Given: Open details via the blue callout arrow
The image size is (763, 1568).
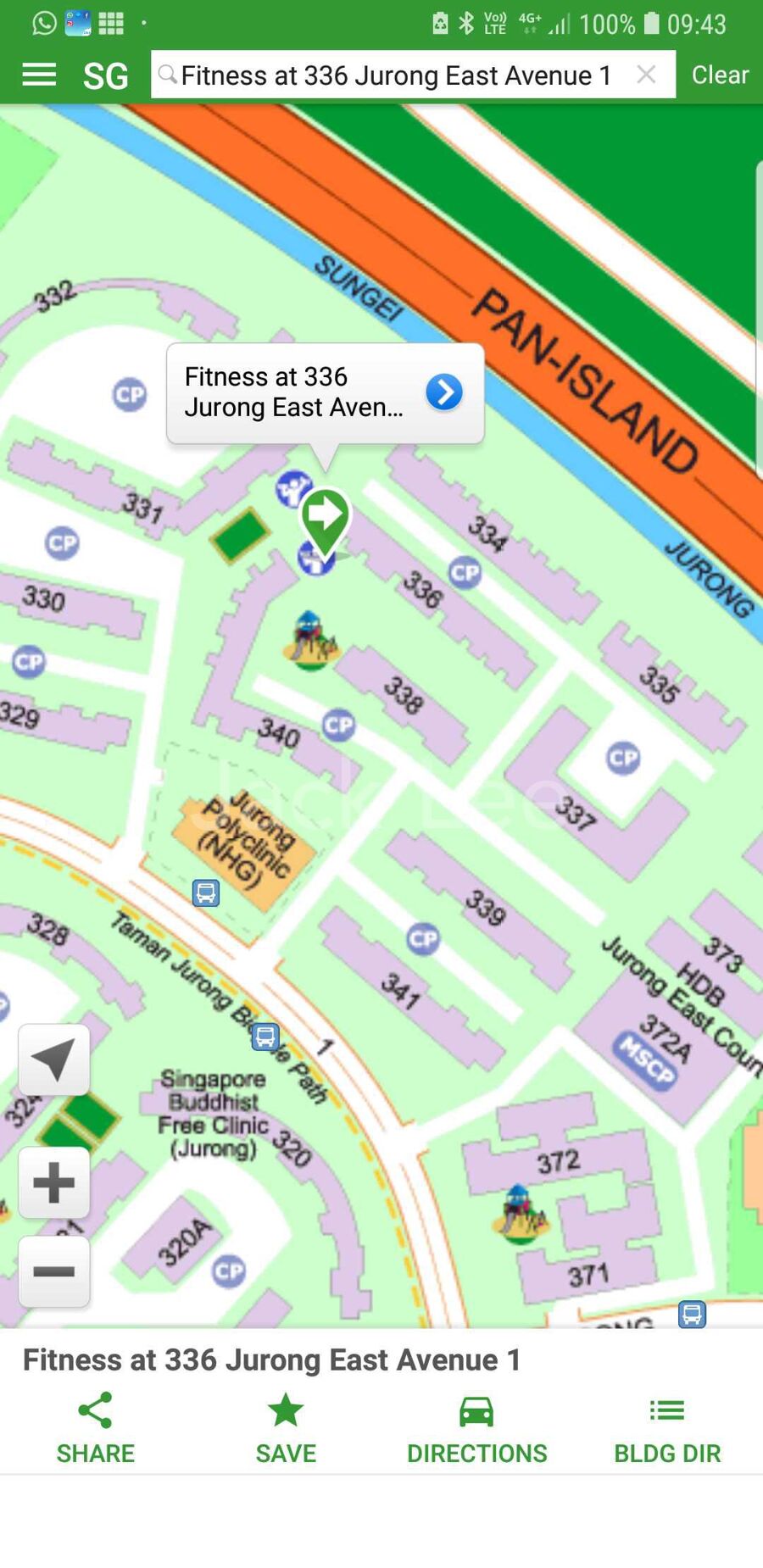Looking at the screenshot, I should [444, 392].
